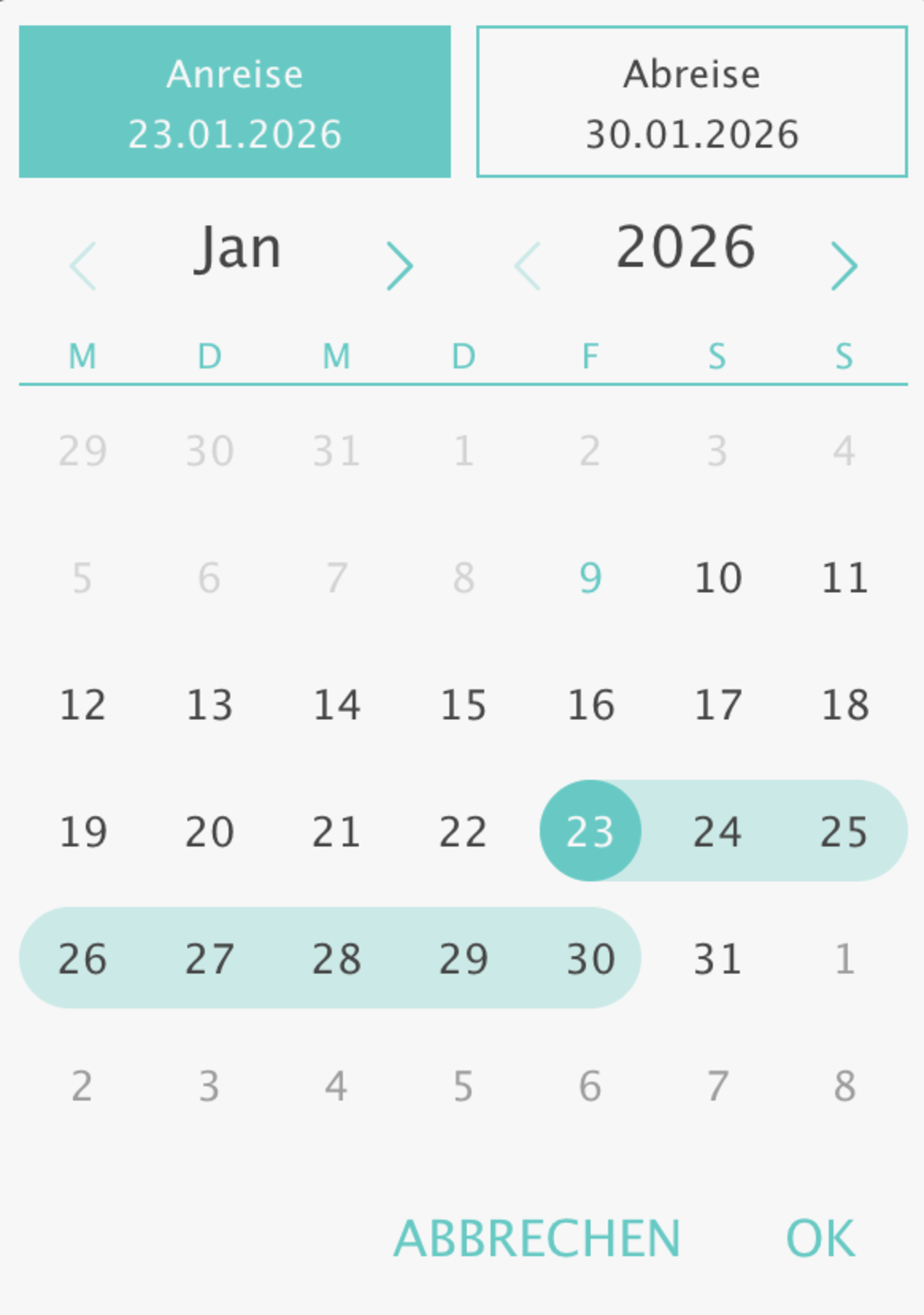Go back to the year before 2026
This screenshot has width=924, height=1315.
pos(527,265)
